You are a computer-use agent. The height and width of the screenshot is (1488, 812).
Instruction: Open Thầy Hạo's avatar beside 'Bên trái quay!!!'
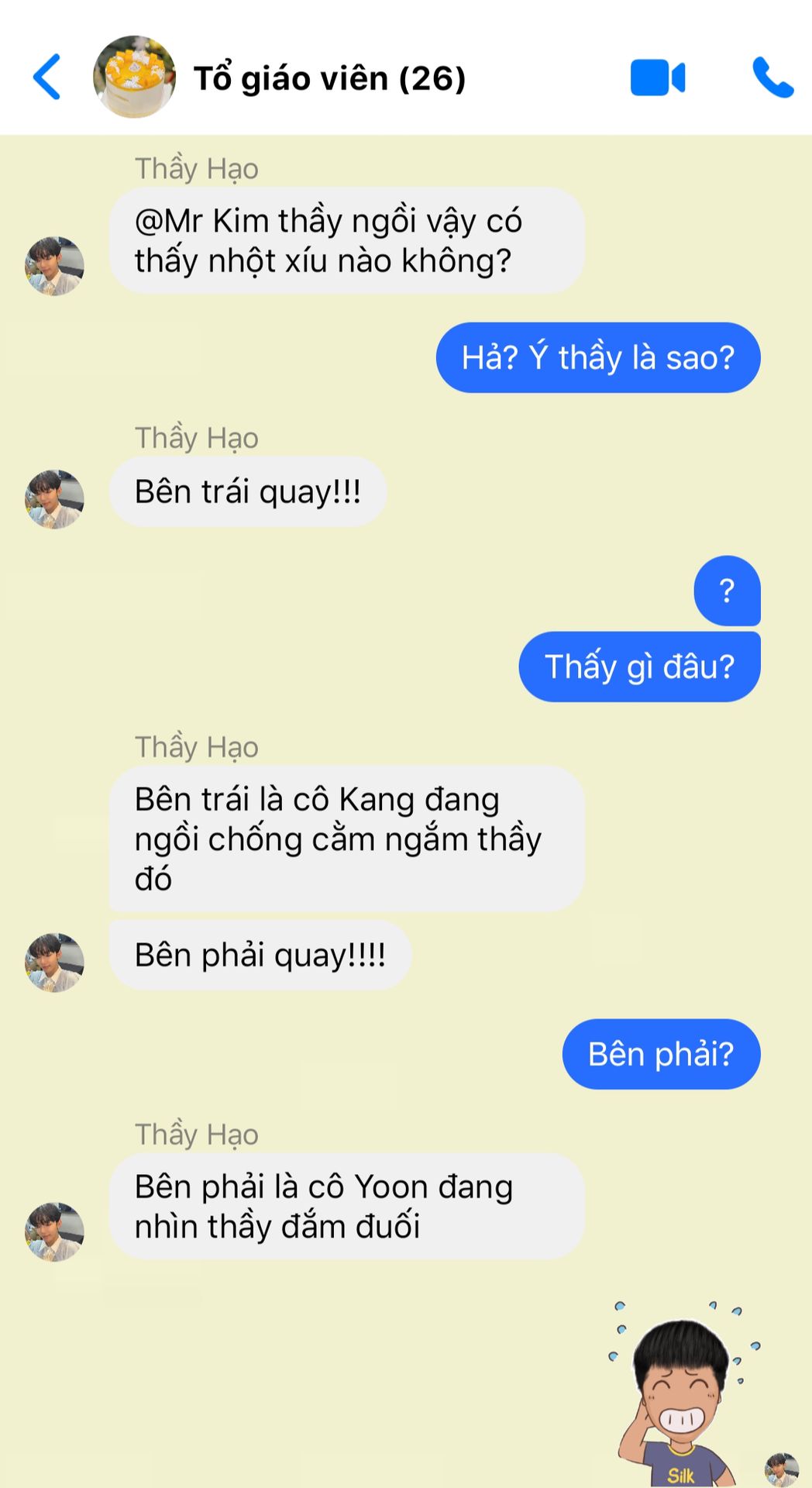54,499
